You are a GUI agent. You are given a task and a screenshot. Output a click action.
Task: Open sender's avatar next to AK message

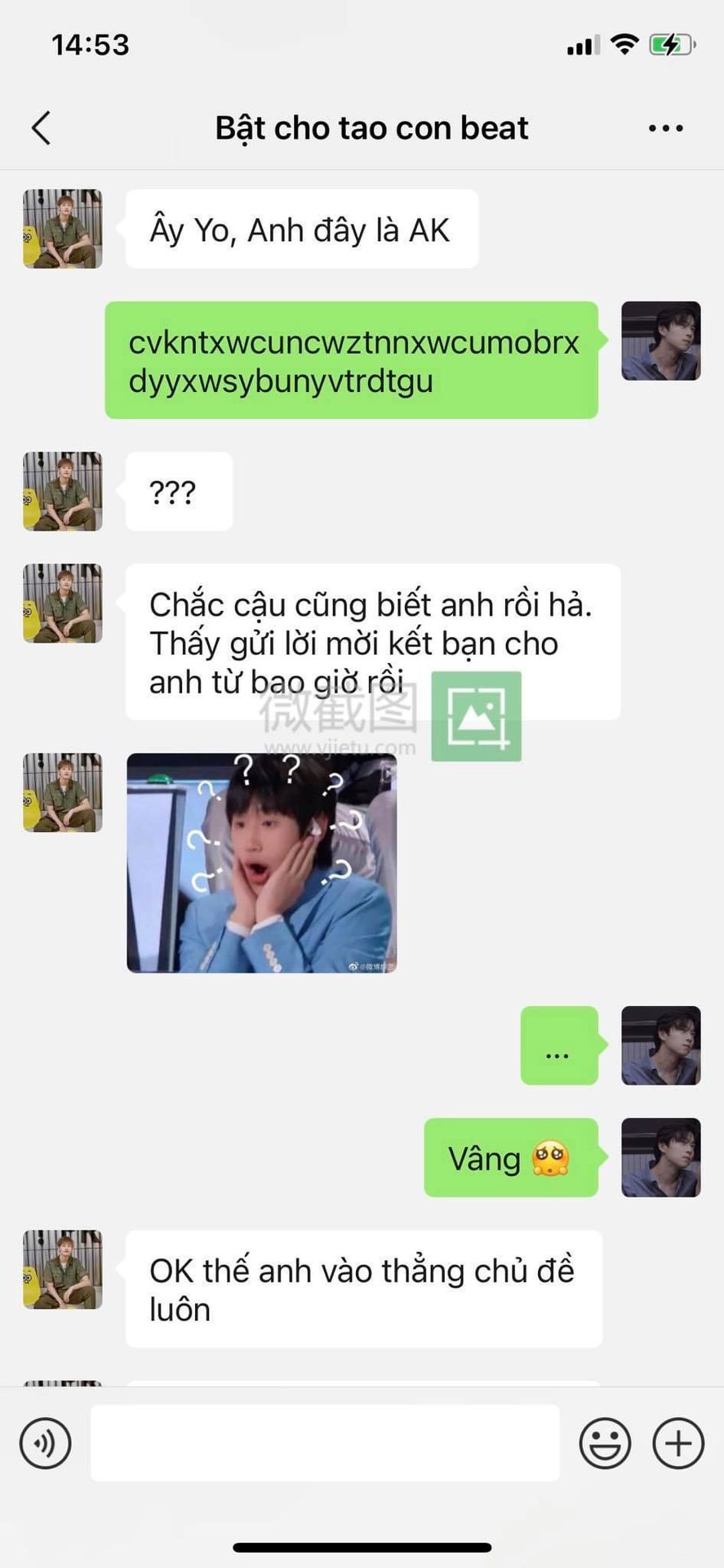pos(63,229)
